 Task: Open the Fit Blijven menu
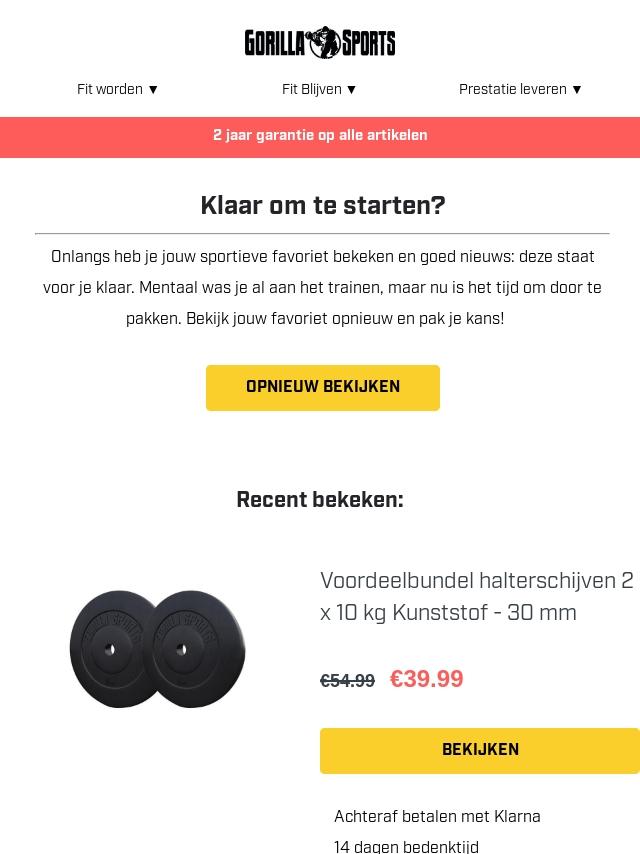point(319,89)
